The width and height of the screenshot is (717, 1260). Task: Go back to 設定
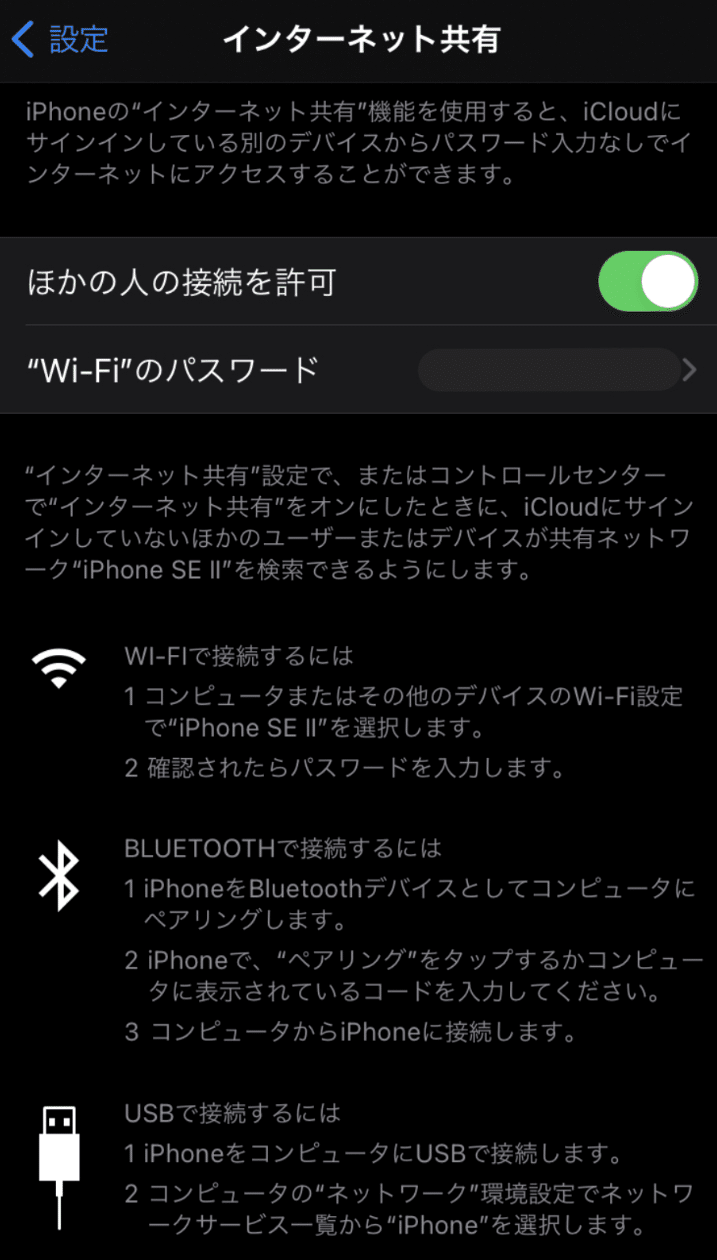click(x=60, y=40)
